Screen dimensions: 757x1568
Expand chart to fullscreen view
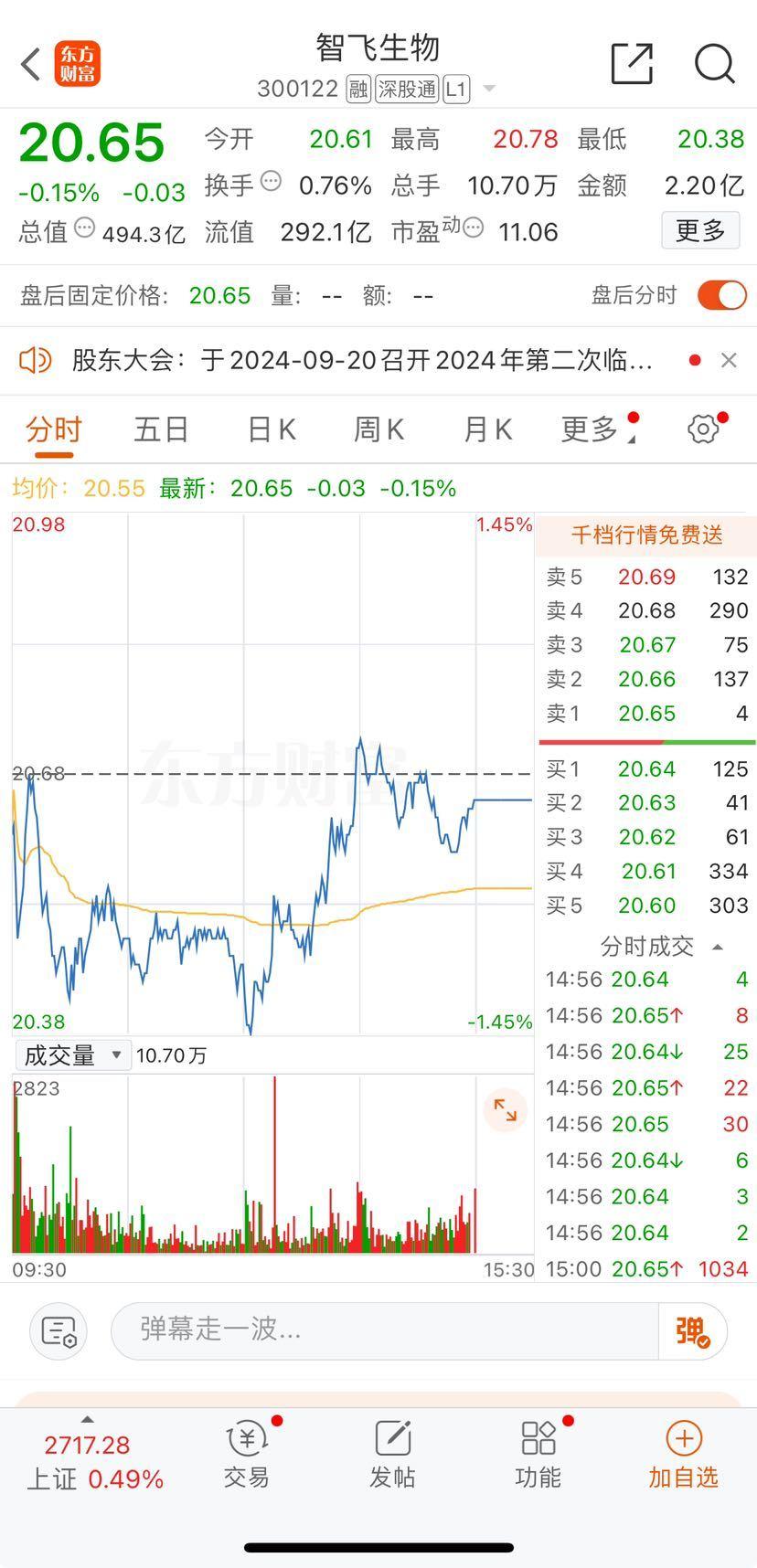click(506, 1110)
